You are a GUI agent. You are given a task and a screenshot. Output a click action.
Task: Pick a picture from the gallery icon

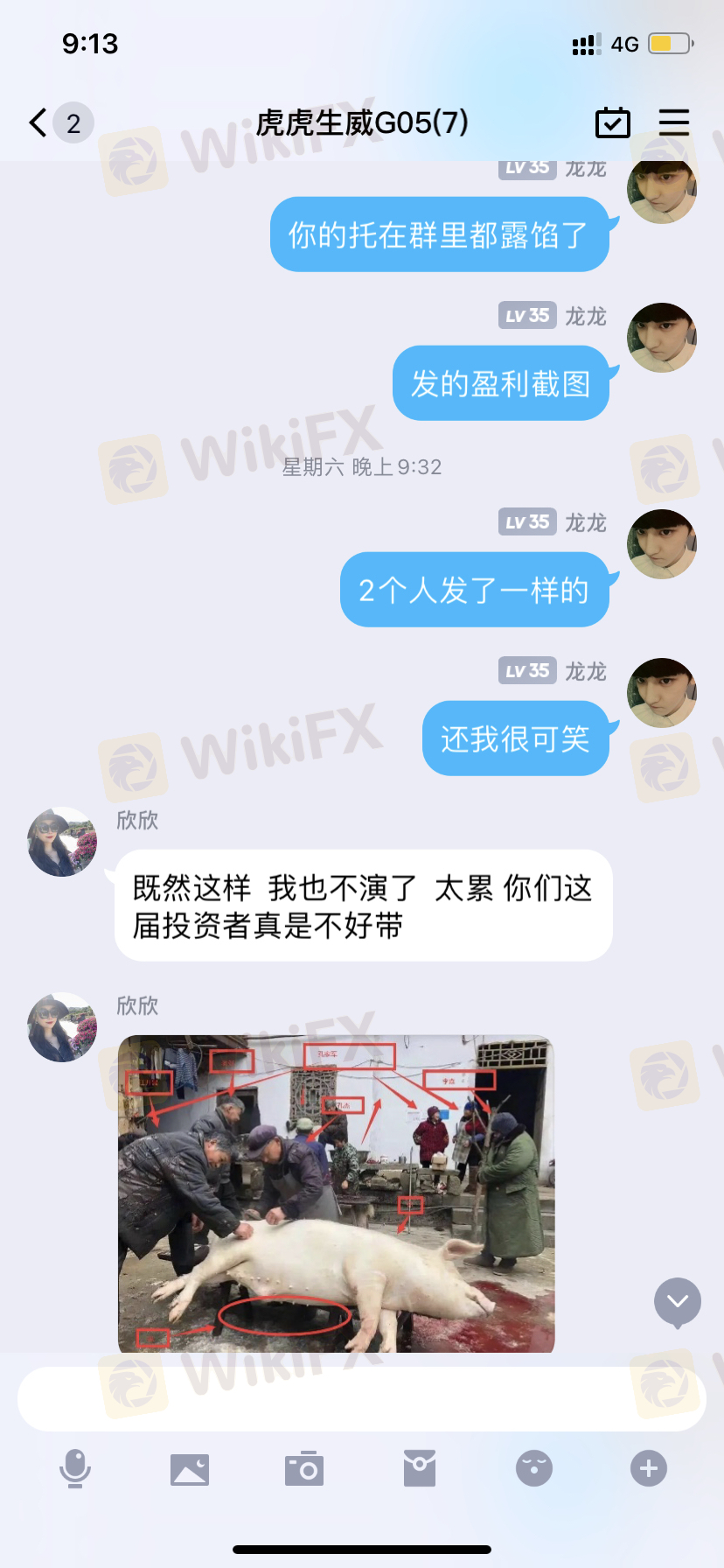click(190, 1469)
